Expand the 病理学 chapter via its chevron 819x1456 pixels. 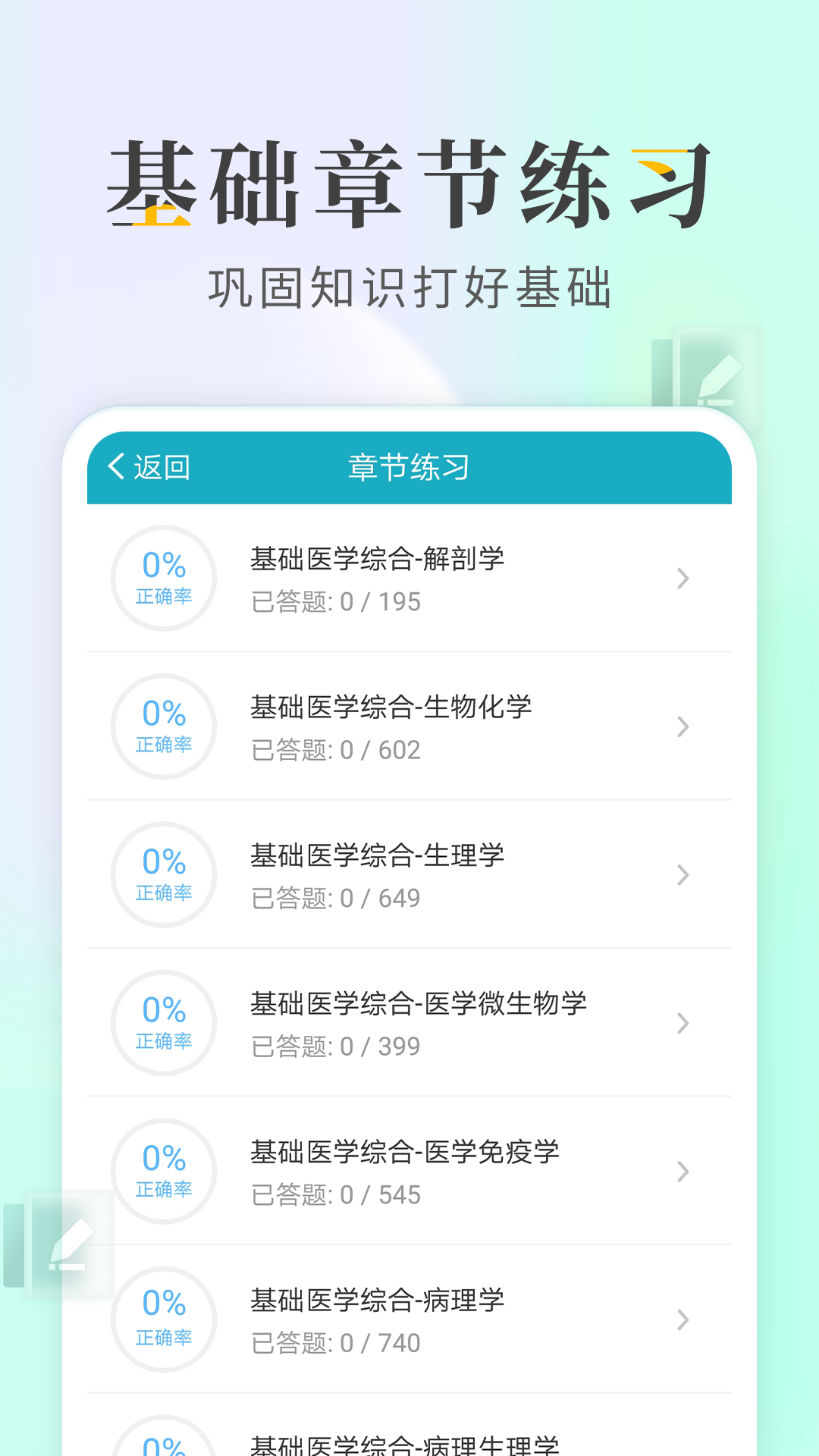click(x=681, y=1320)
